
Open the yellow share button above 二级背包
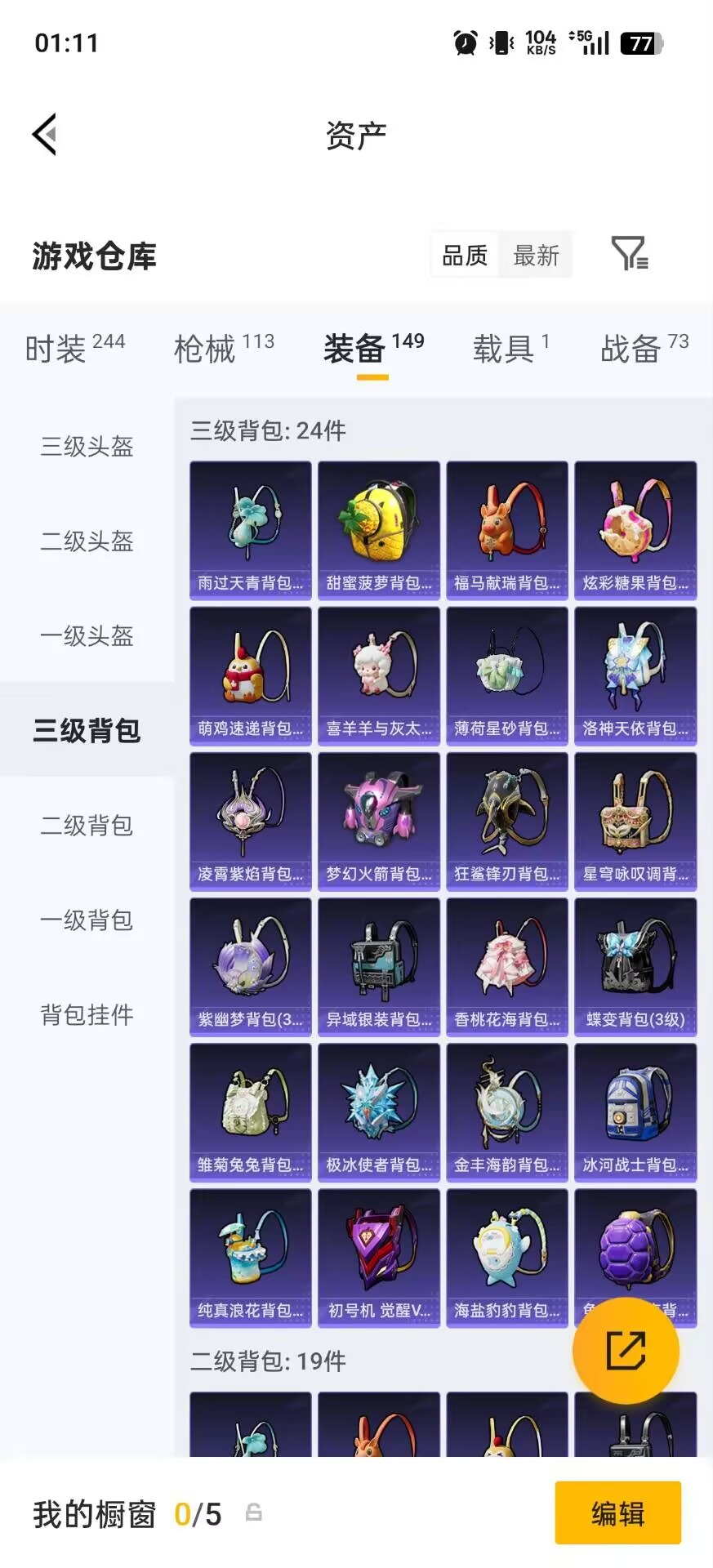pos(627,1351)
